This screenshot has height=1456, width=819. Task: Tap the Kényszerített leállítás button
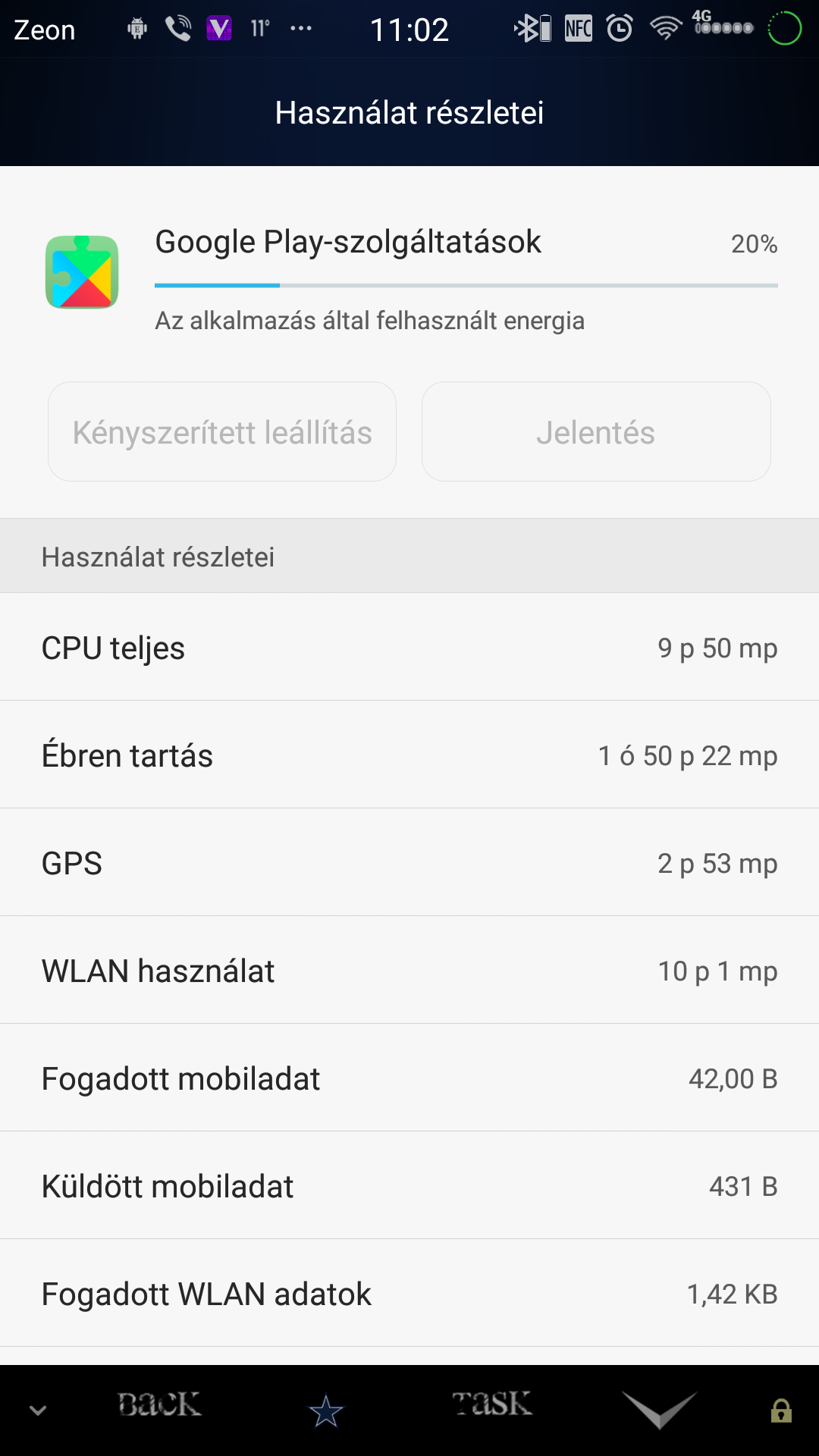pyautogui.click(x=222, y=431)
